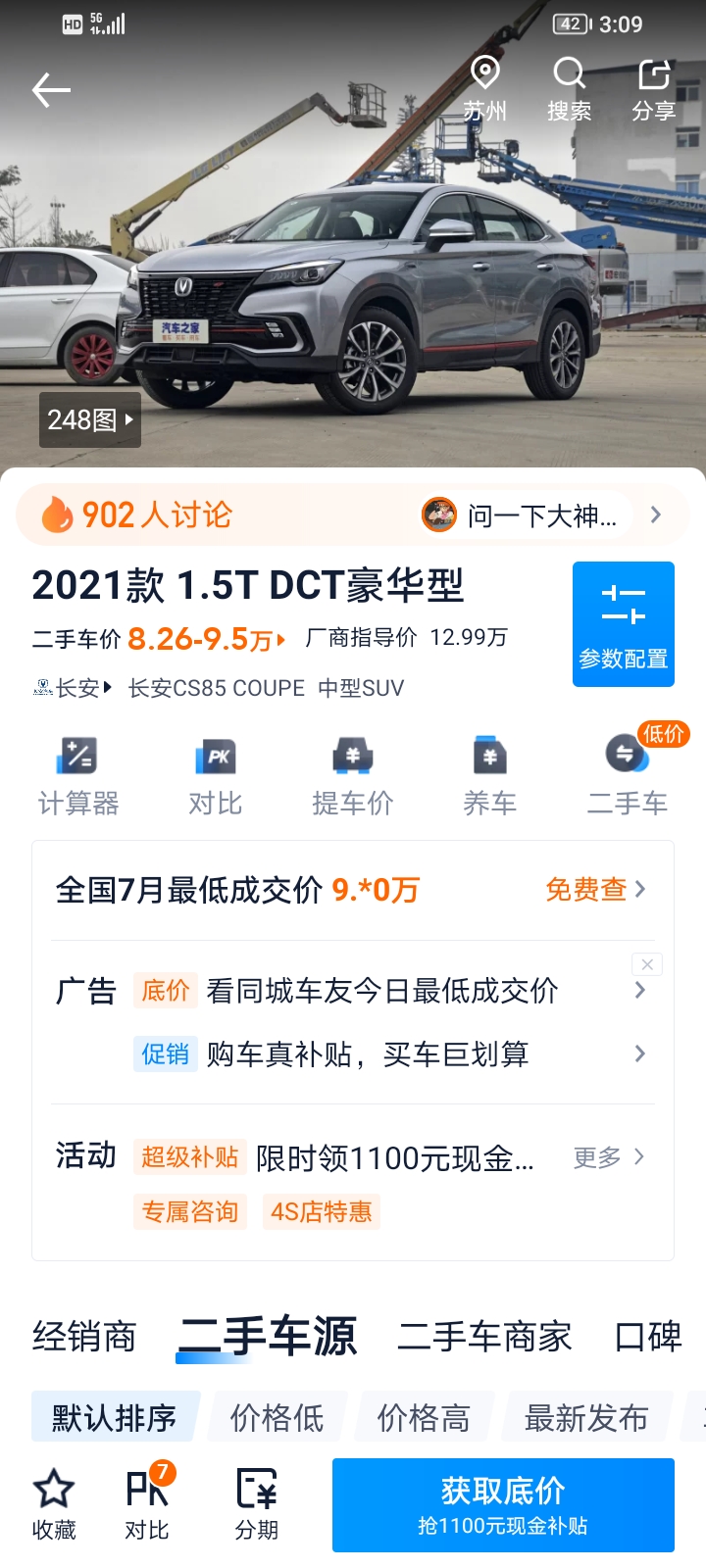Open the 计算器 loan calculator
706x1568 pixels.
tap(78, 776)
